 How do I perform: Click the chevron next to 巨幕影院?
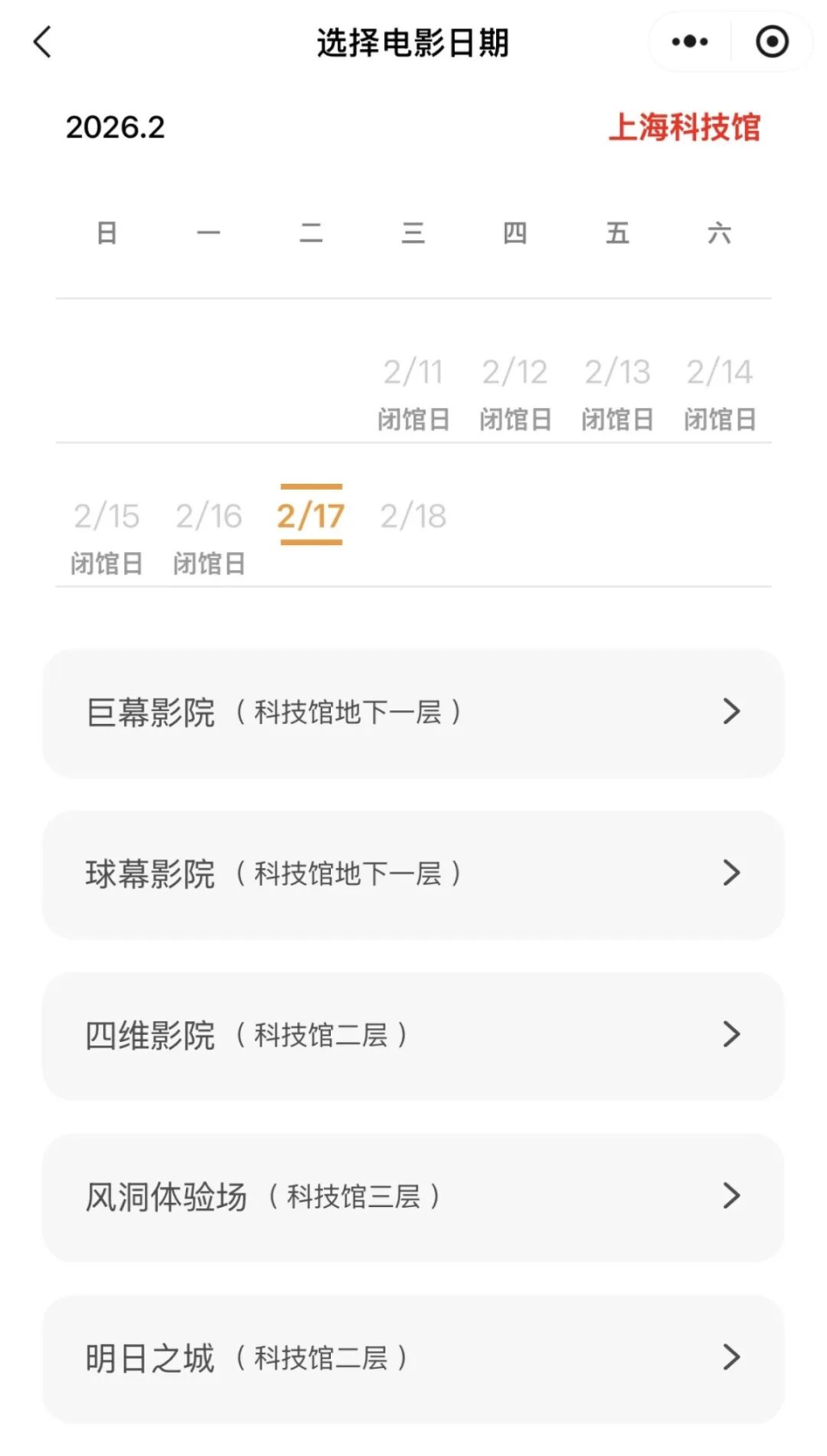tap(733, 712)
